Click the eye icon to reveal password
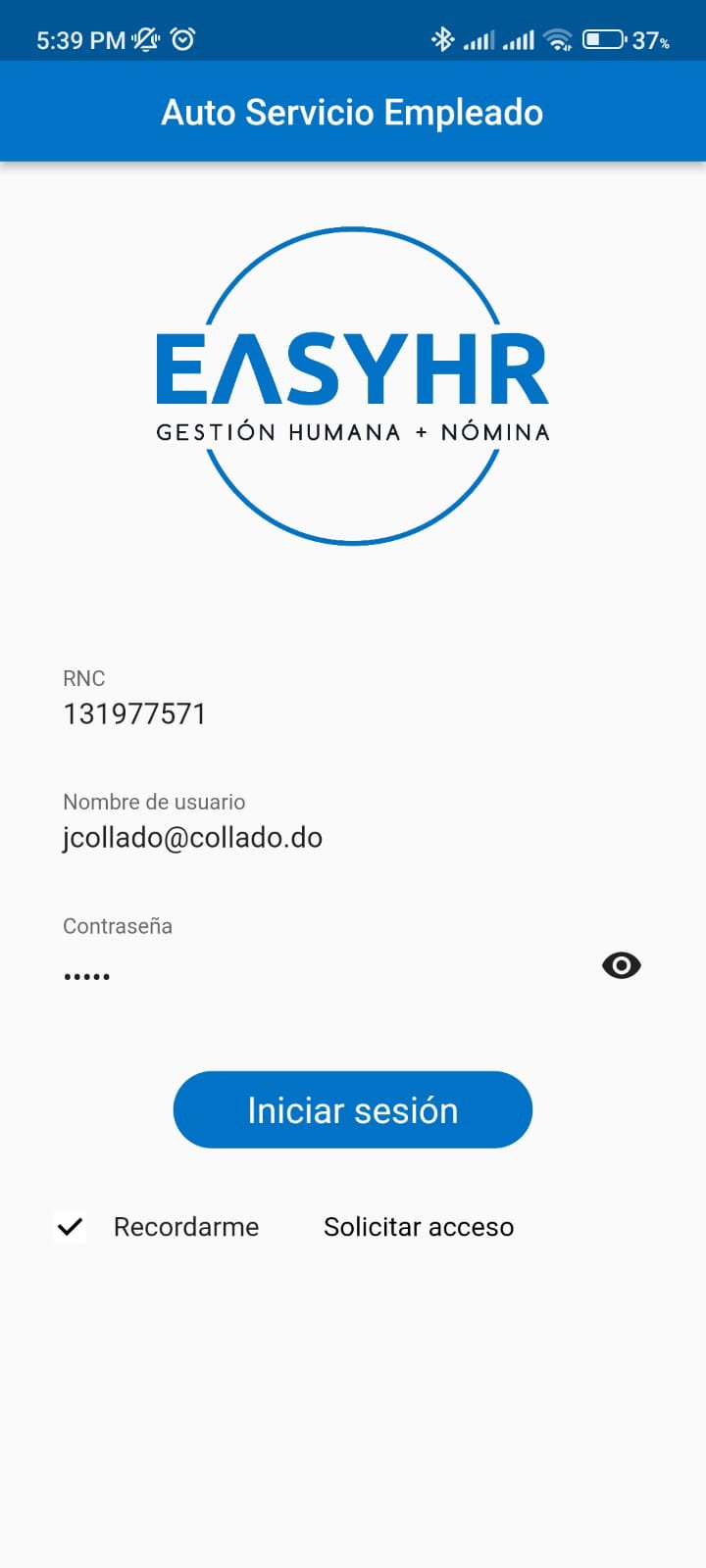 (620, 966)
